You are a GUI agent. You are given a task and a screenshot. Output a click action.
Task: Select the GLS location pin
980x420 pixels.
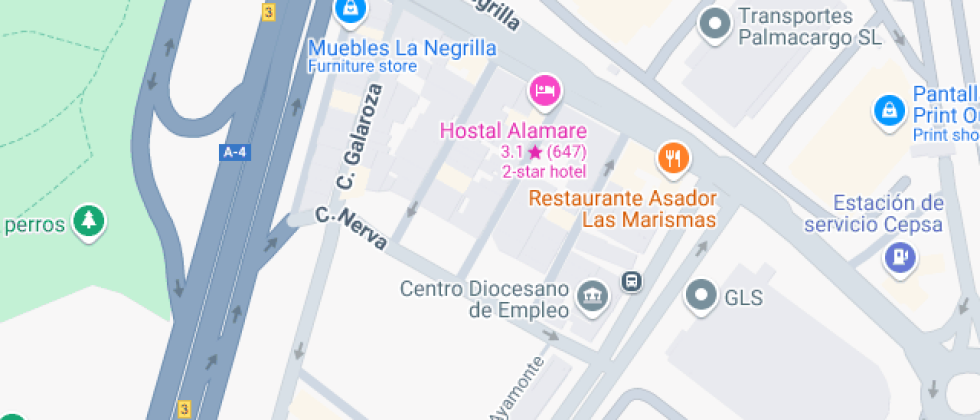point(702,296)
